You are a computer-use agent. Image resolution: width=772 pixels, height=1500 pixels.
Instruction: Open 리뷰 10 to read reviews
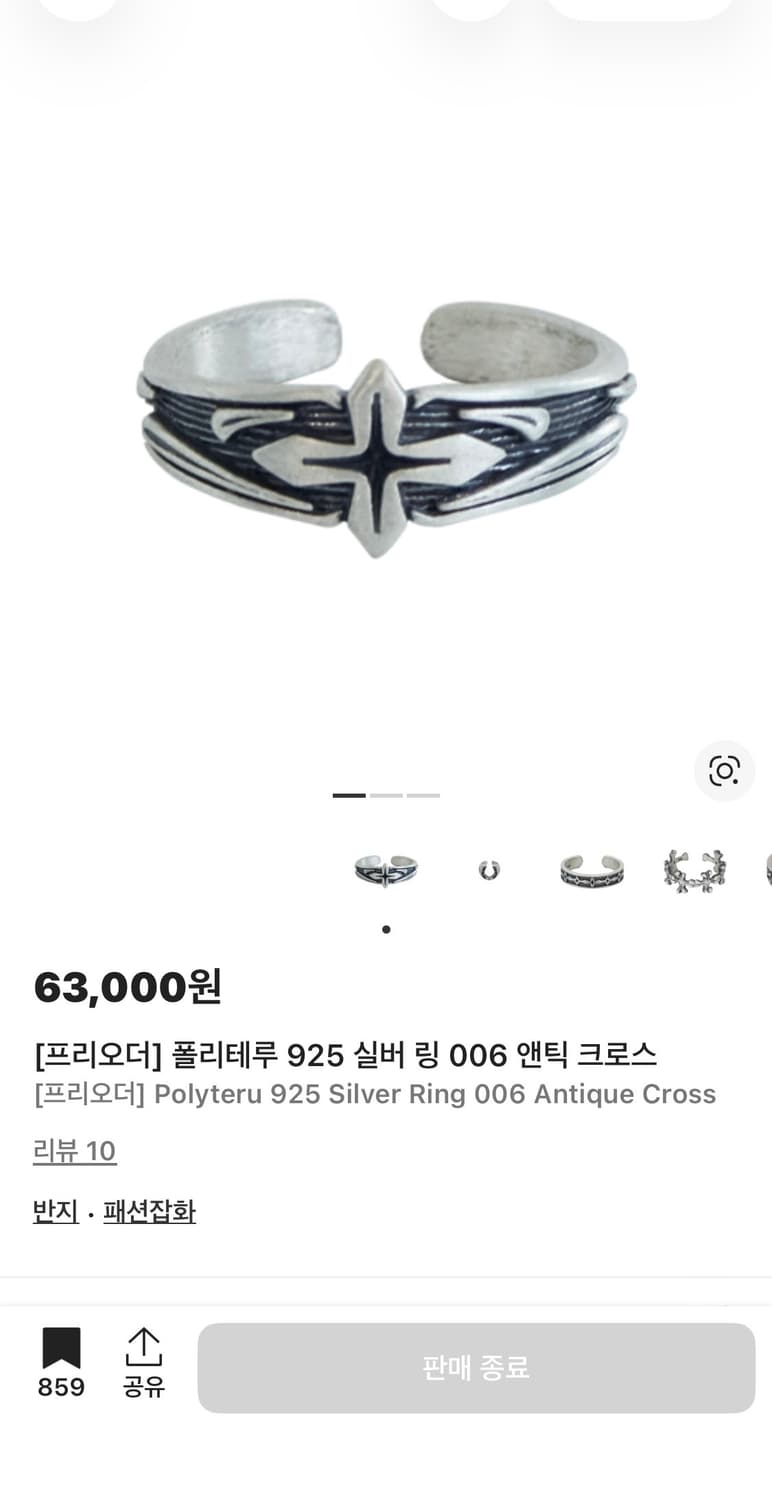coord(75,1150)
